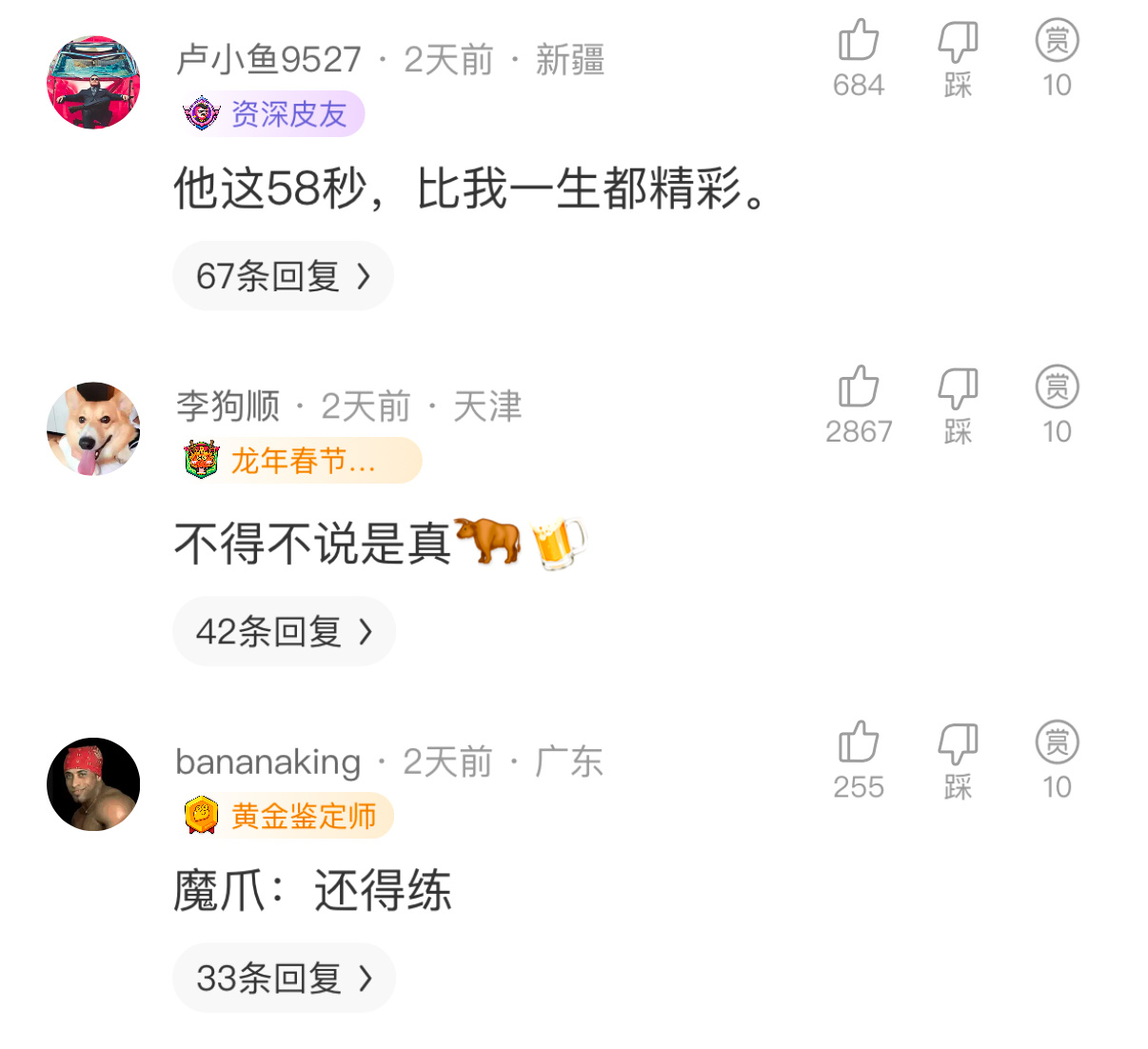Like 李狗顺's comment

859,388
